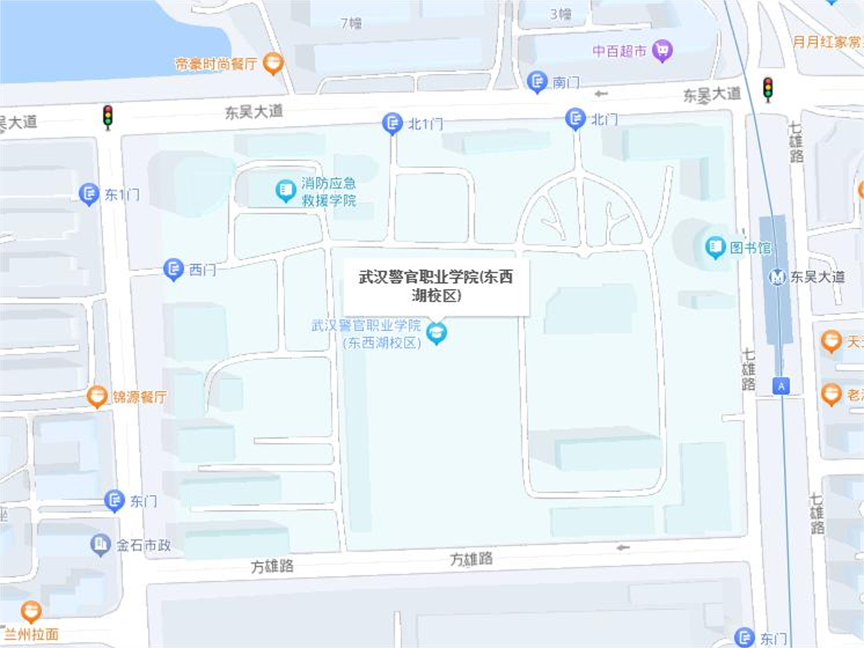864x648 pixels.
Task: Select the 西门 gate marker
Action: [x=174, y=269]
